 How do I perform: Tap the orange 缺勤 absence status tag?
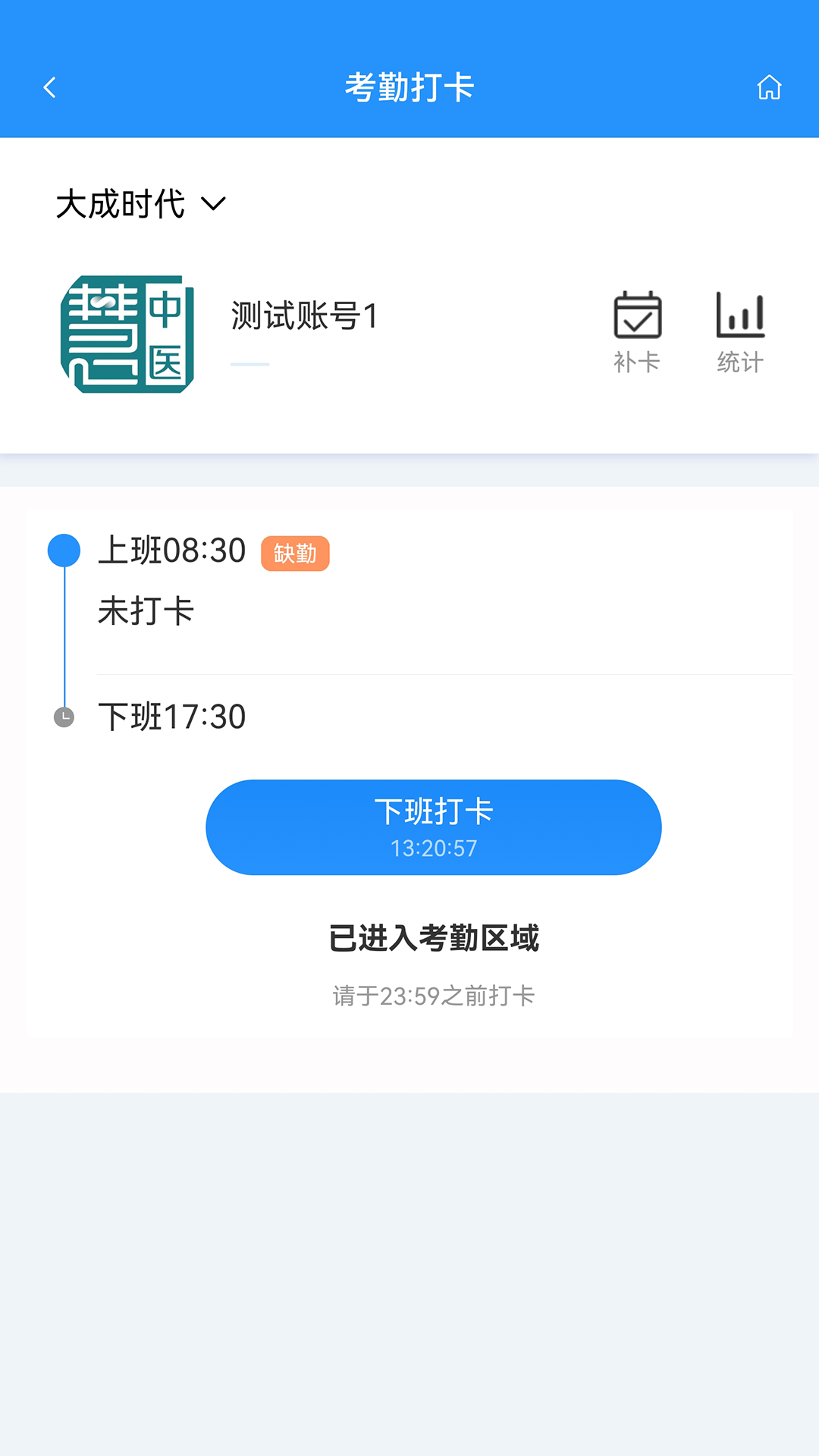click(x=295, y=554)
